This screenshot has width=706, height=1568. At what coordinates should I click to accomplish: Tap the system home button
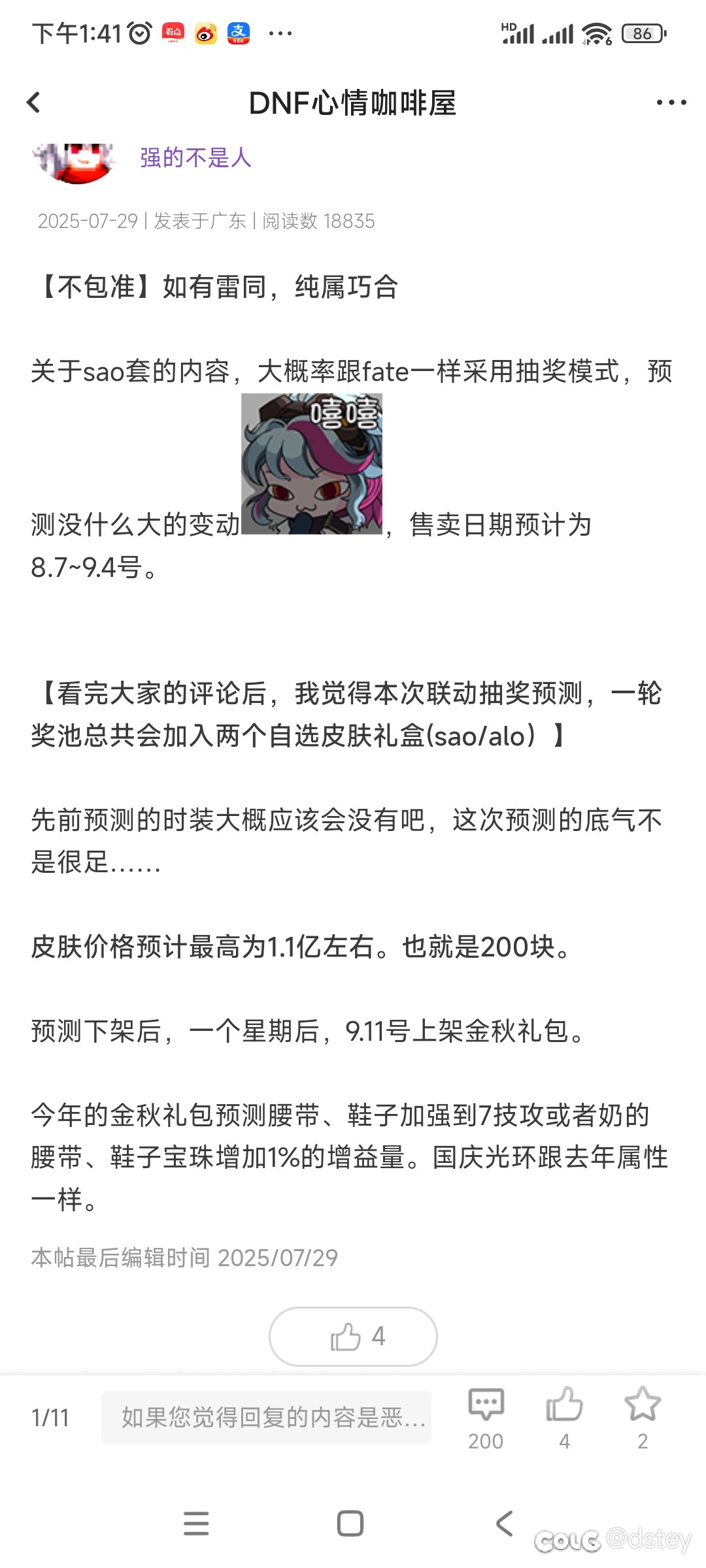(x=350, y=1524)
